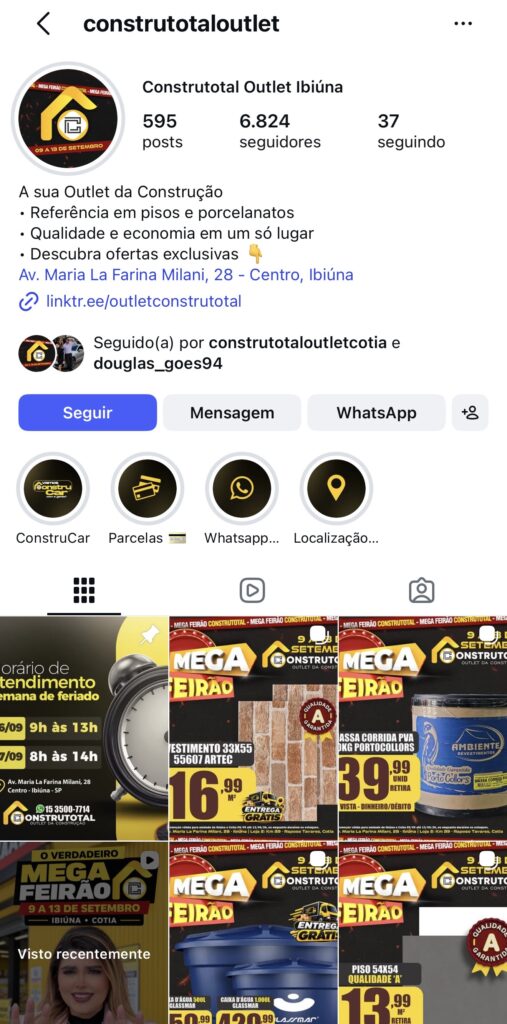View the 37 seguindo list

tap(411, 131)
